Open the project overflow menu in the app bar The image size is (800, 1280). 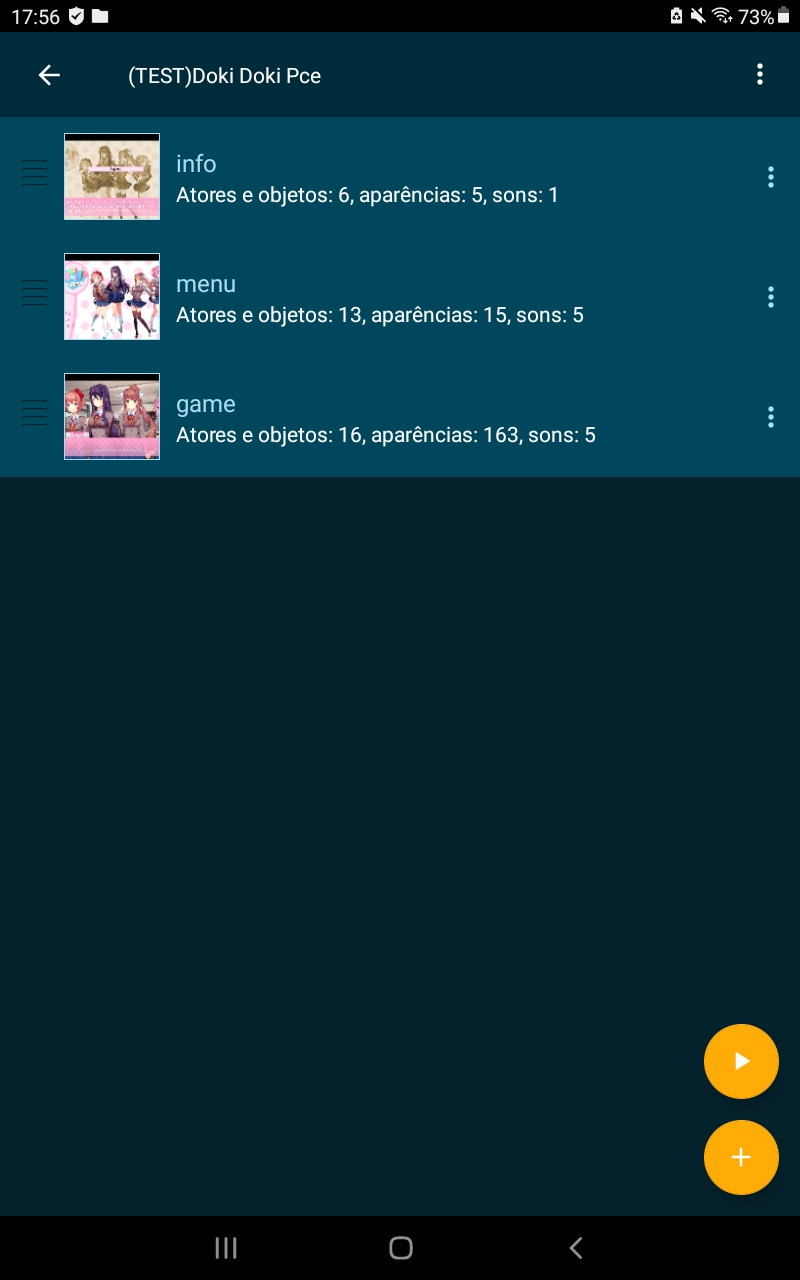pyautogui.click(x=760, y=74)
